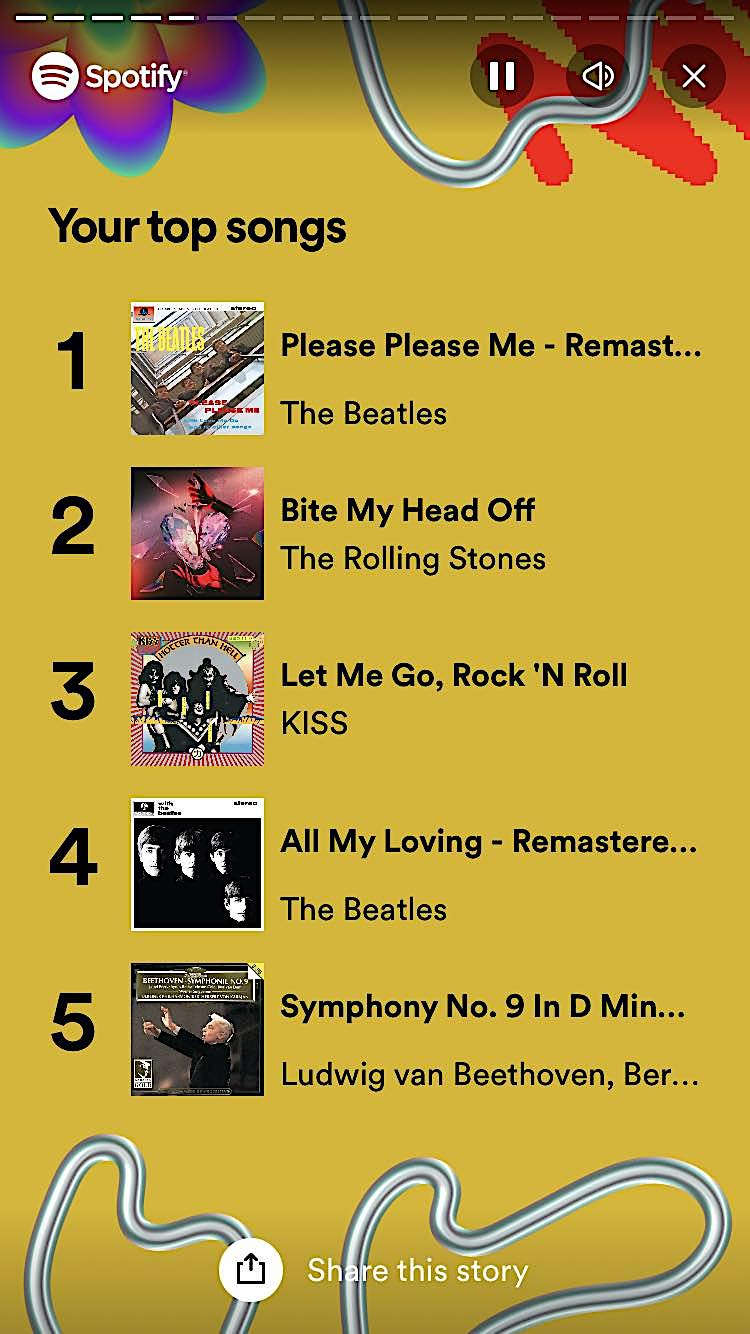Pause the Wrapped story playback
Viewport: 750px width, 1334px height.
[x=502, y=76]
